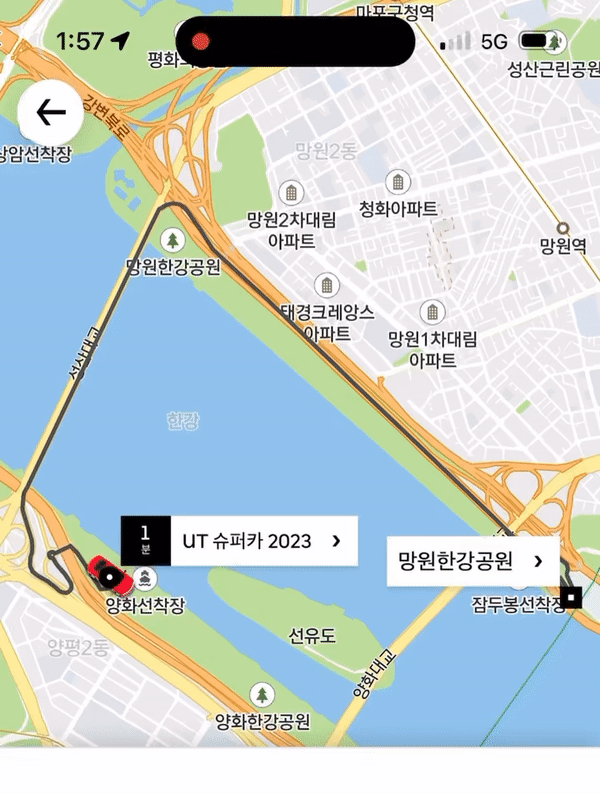Go back using the arrow button
600x793 pixels.
pyautogui.click(x=50, y=113)
